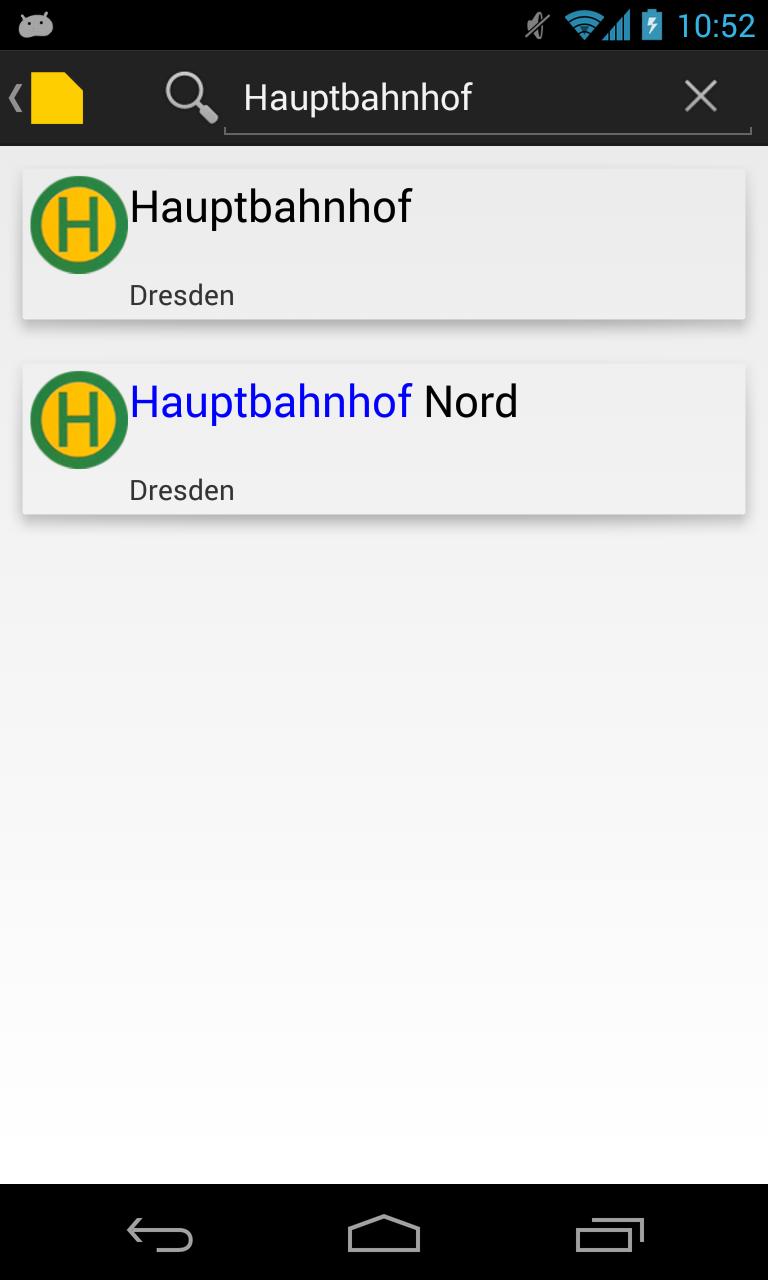Select the Hauptbahnhof stop in Dresden

pyautogui.click(x=385, y=243)
